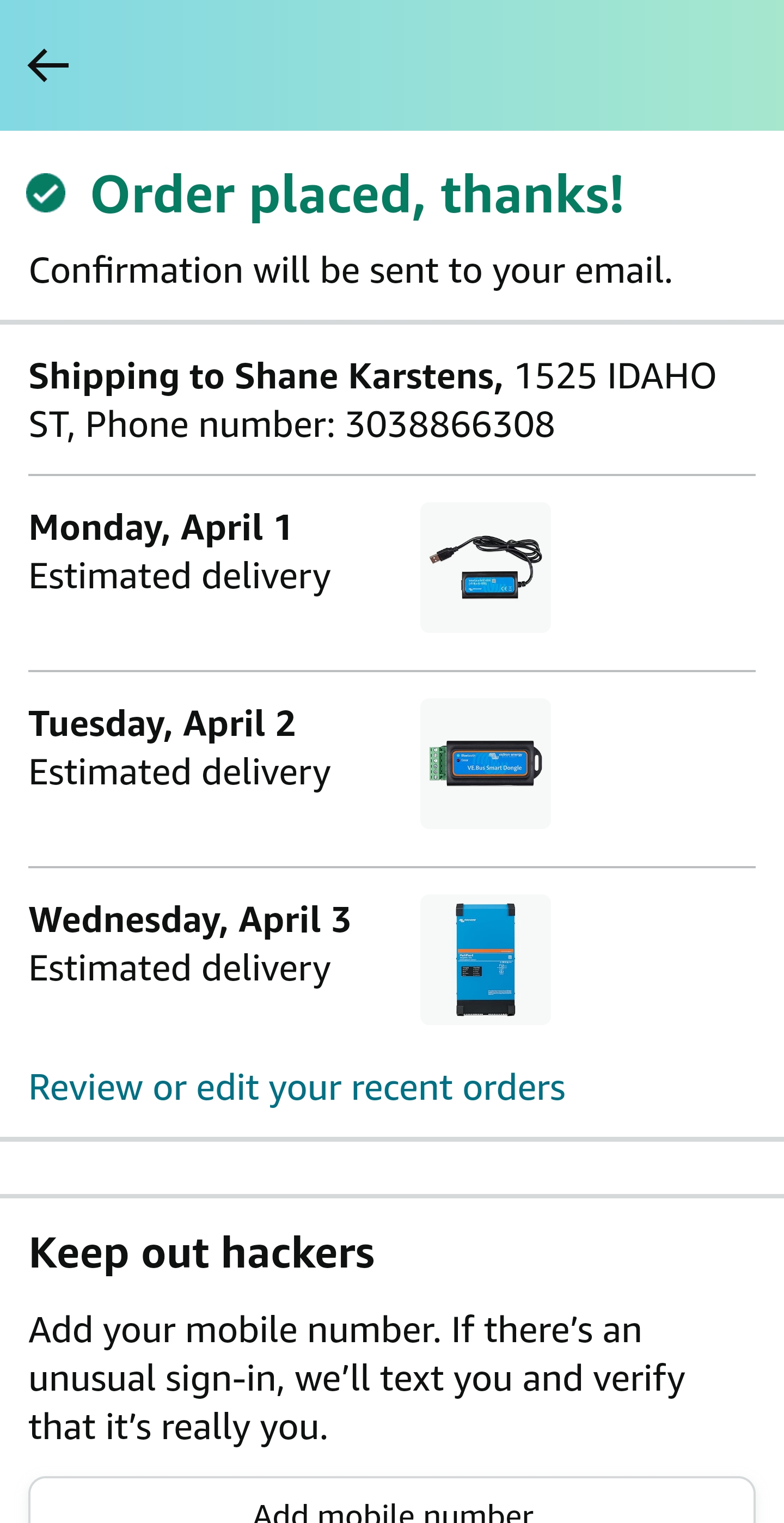View the USB interface item arriving Monday
Image resolution: width=784 pixels, height=1523 pixels.
tap(485, 568)
